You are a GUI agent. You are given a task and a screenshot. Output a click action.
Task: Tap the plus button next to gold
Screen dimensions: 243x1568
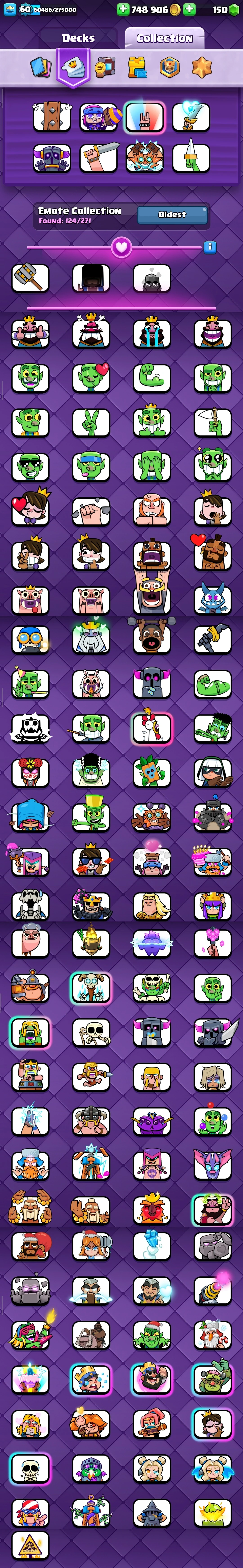[124, 9]
